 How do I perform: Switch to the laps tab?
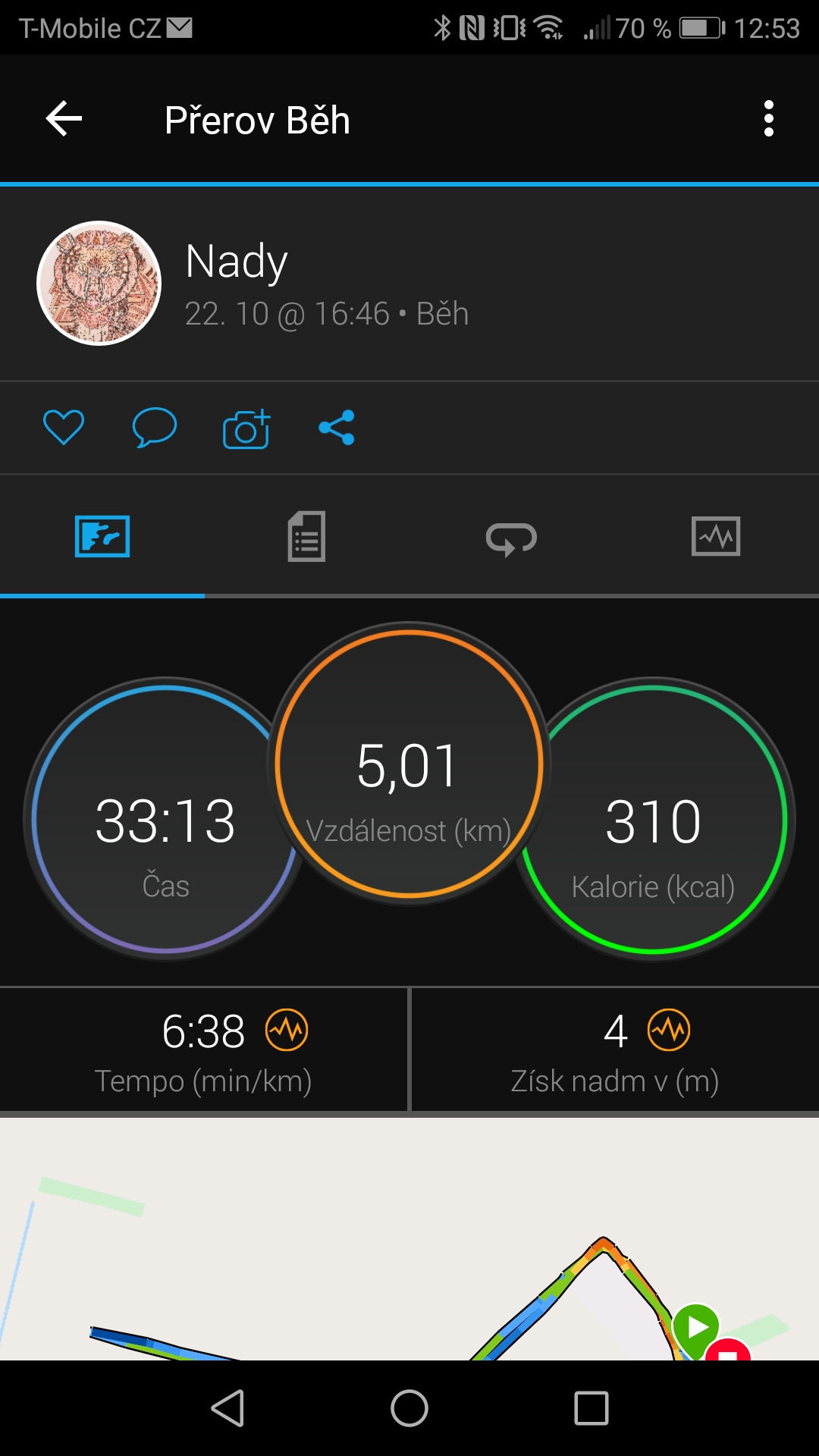coord(511,538)
